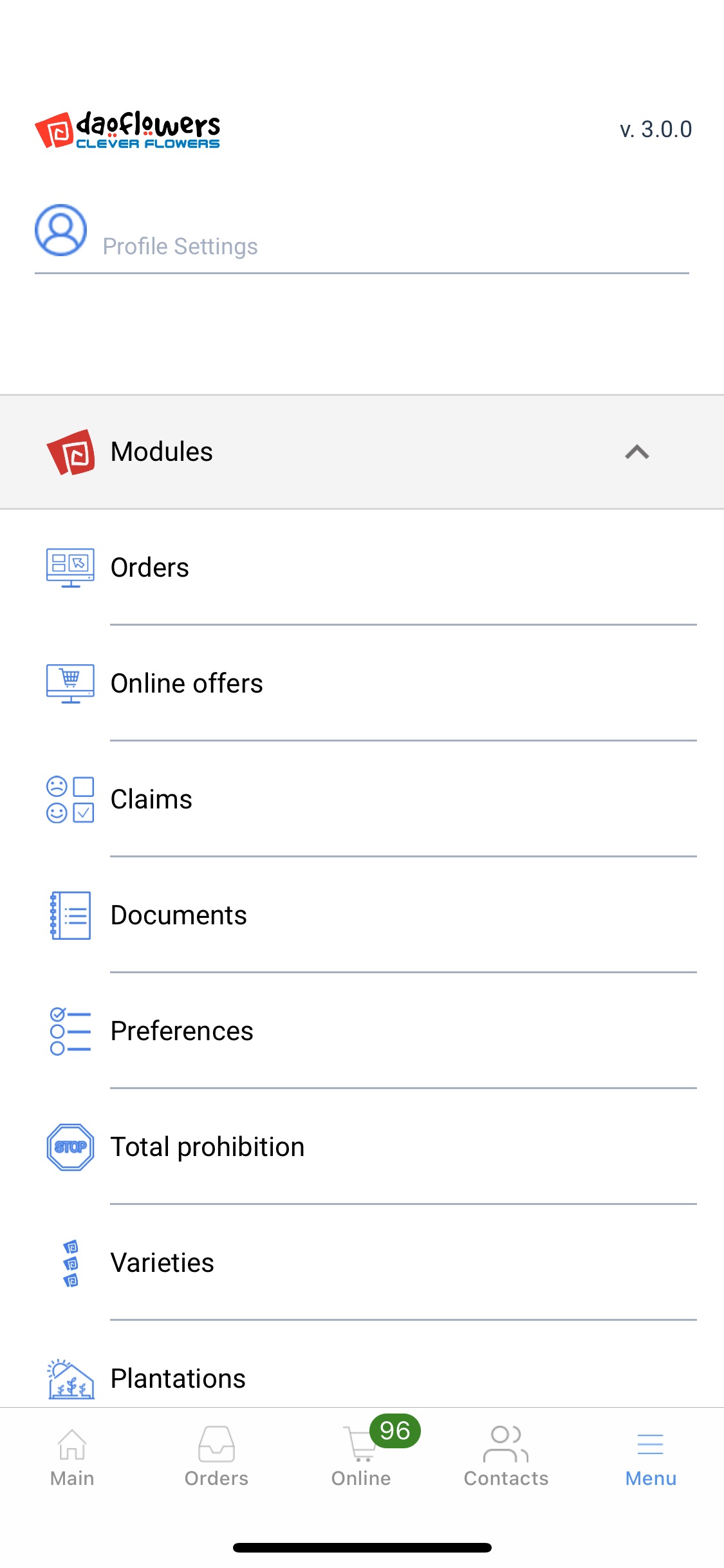Open Preferences
The width and height of the screenshot is (724, 1568).
pyautogui.click(x=181, y=1031)
